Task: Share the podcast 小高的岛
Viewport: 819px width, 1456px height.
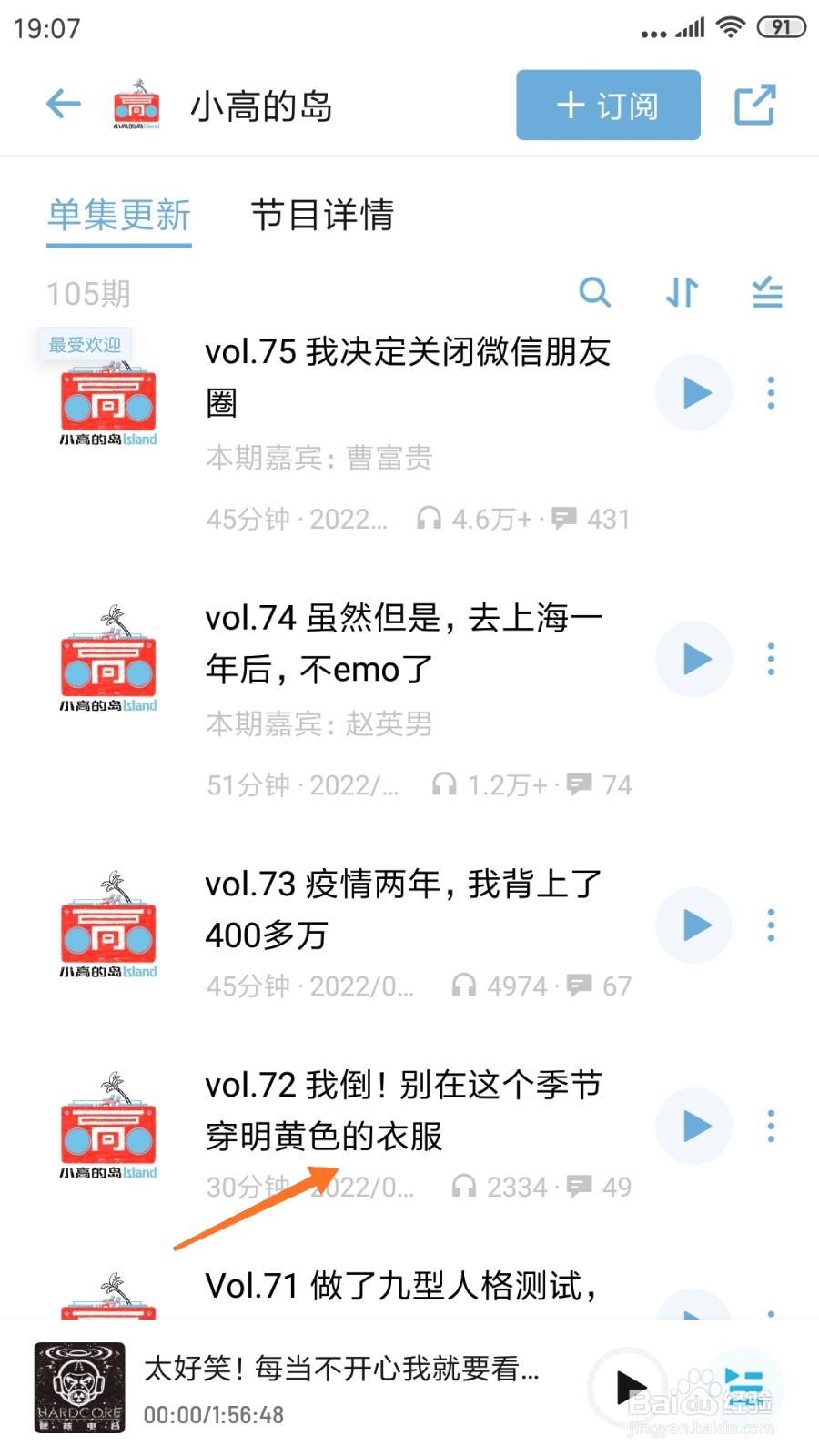Action: coord(754,105)
